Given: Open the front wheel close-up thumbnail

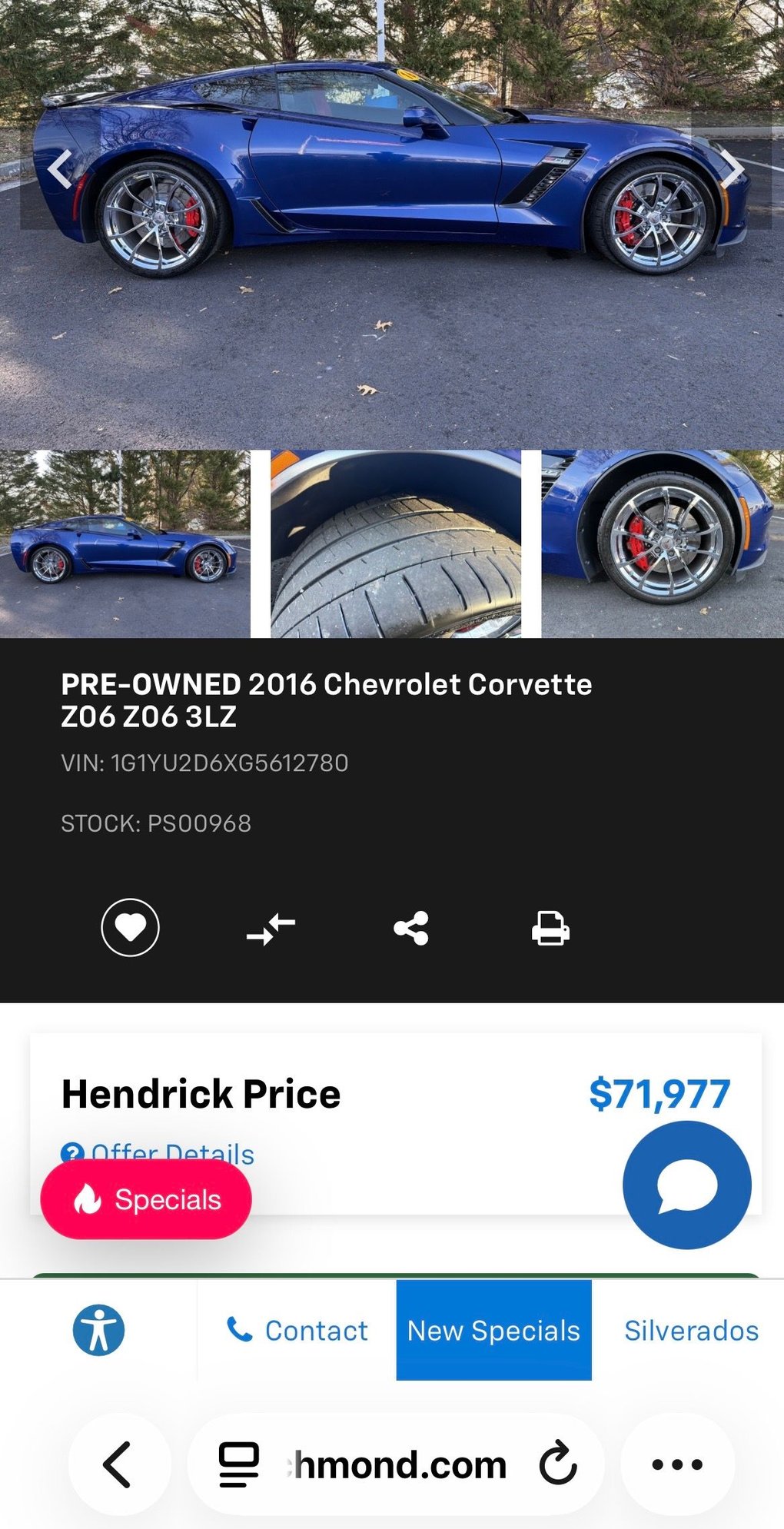Looking at the screenshot, I should pos(663,544).
